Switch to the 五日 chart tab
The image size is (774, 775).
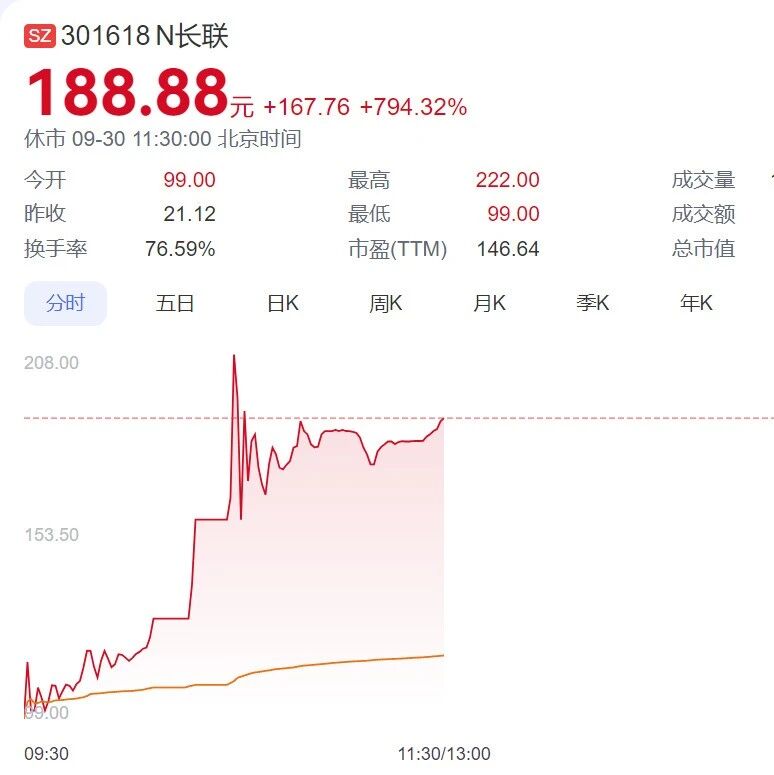pos(174,303)
